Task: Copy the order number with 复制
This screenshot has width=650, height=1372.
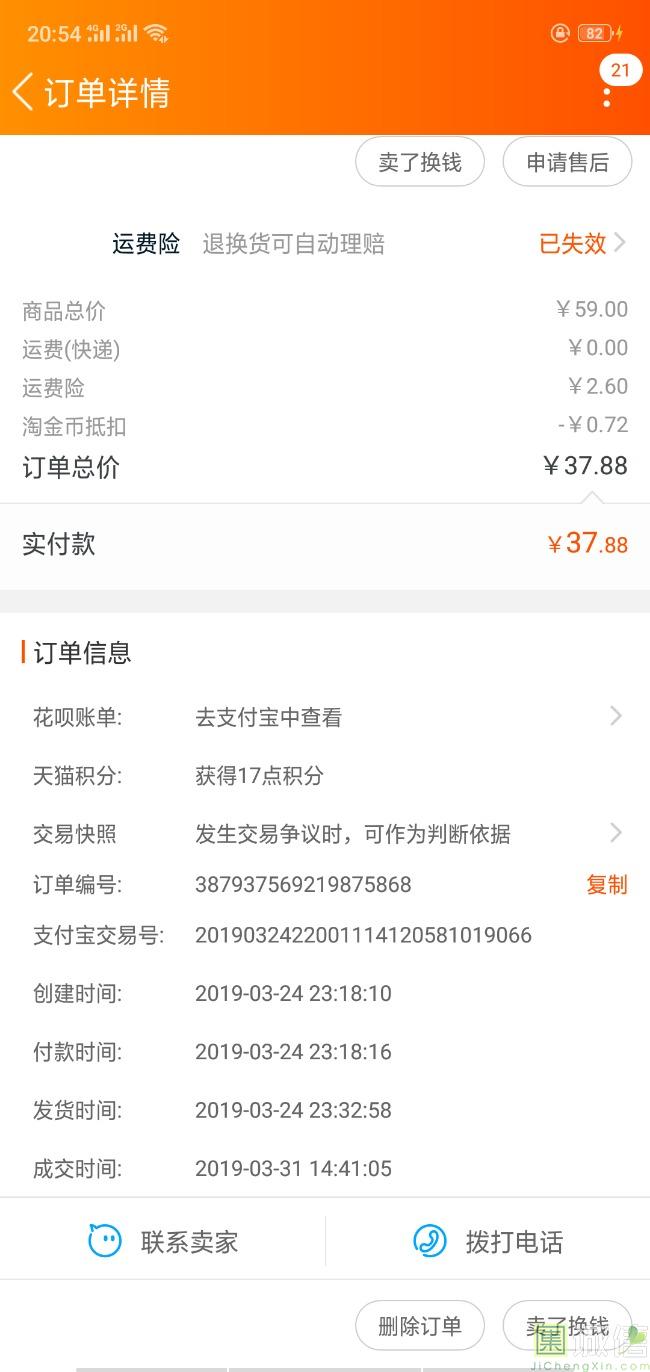Action: tap(606, 885)
